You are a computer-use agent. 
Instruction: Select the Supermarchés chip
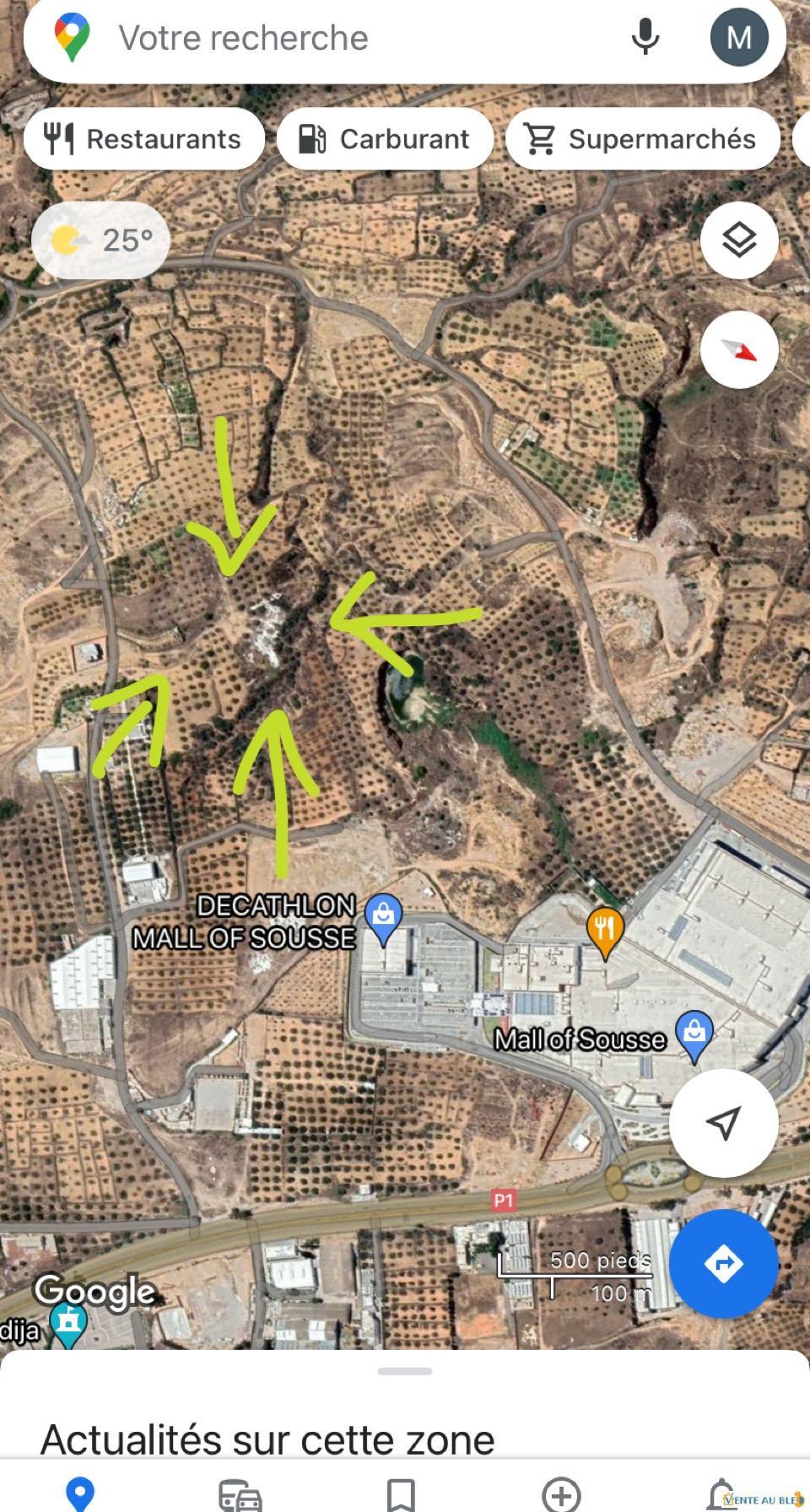643,138
